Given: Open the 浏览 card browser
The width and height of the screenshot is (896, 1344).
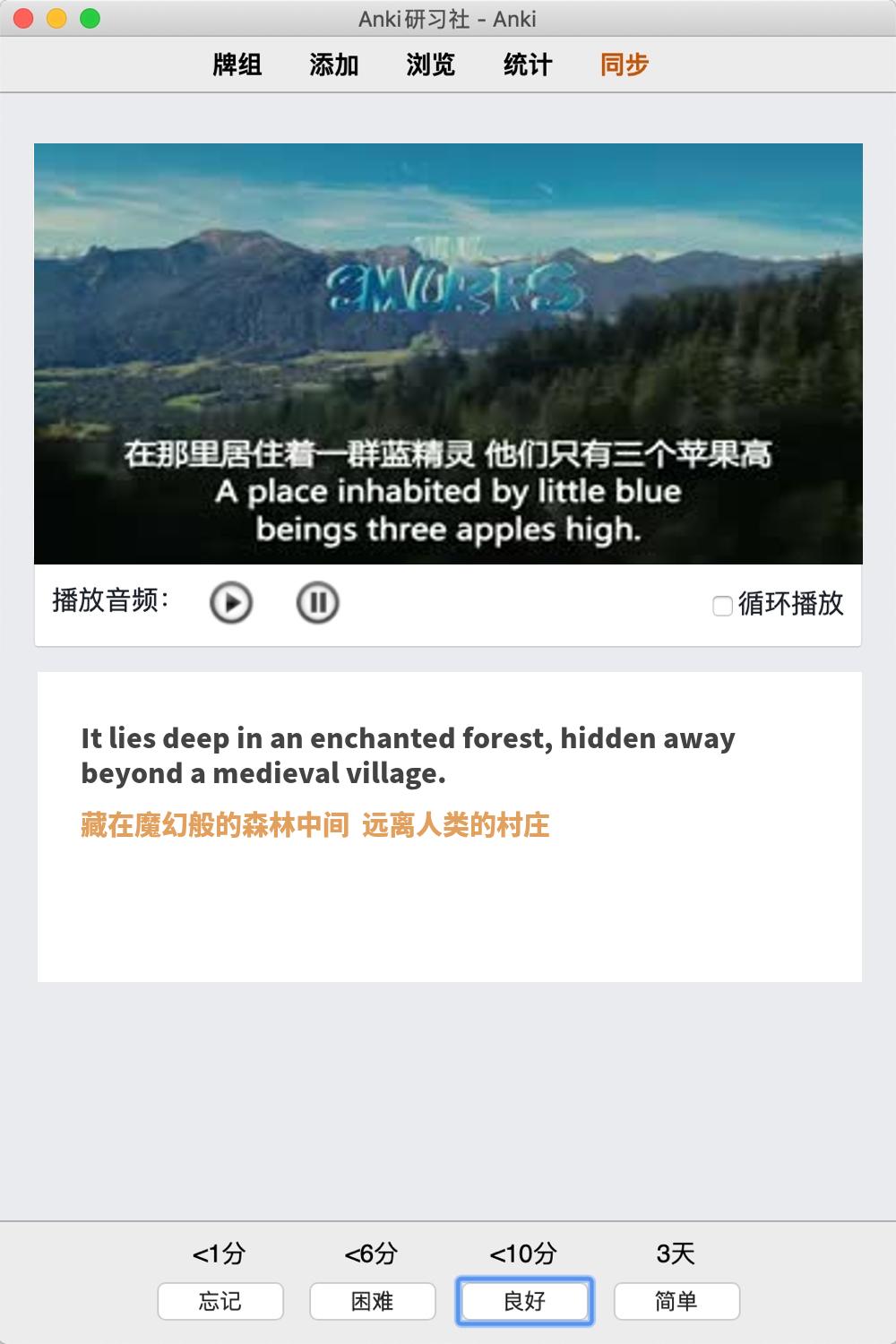Looking at the screenshot, I should click(431, 65).
